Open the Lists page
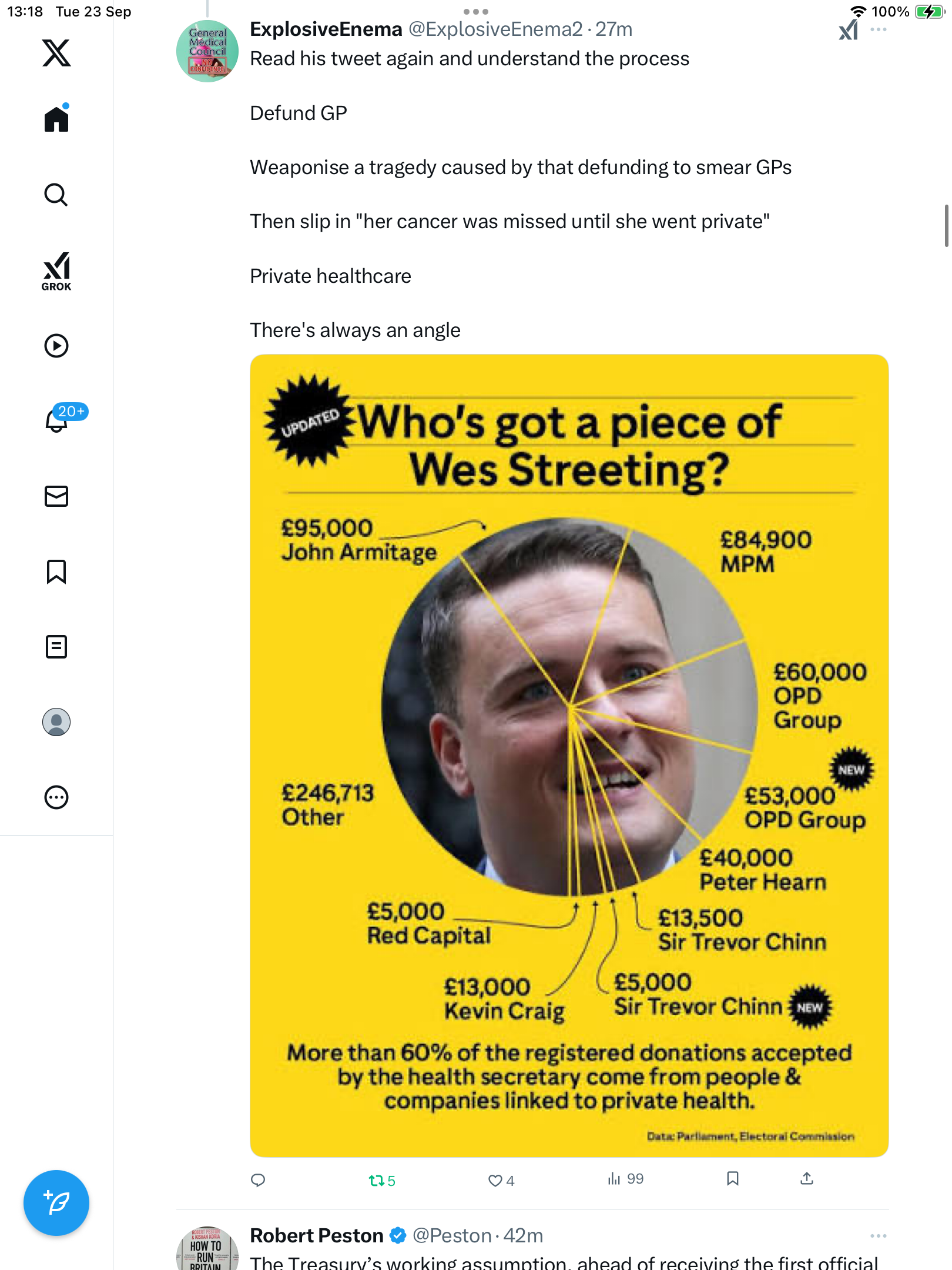The image size is (952, 1270). pyautogui.click(x=56, y=647)
